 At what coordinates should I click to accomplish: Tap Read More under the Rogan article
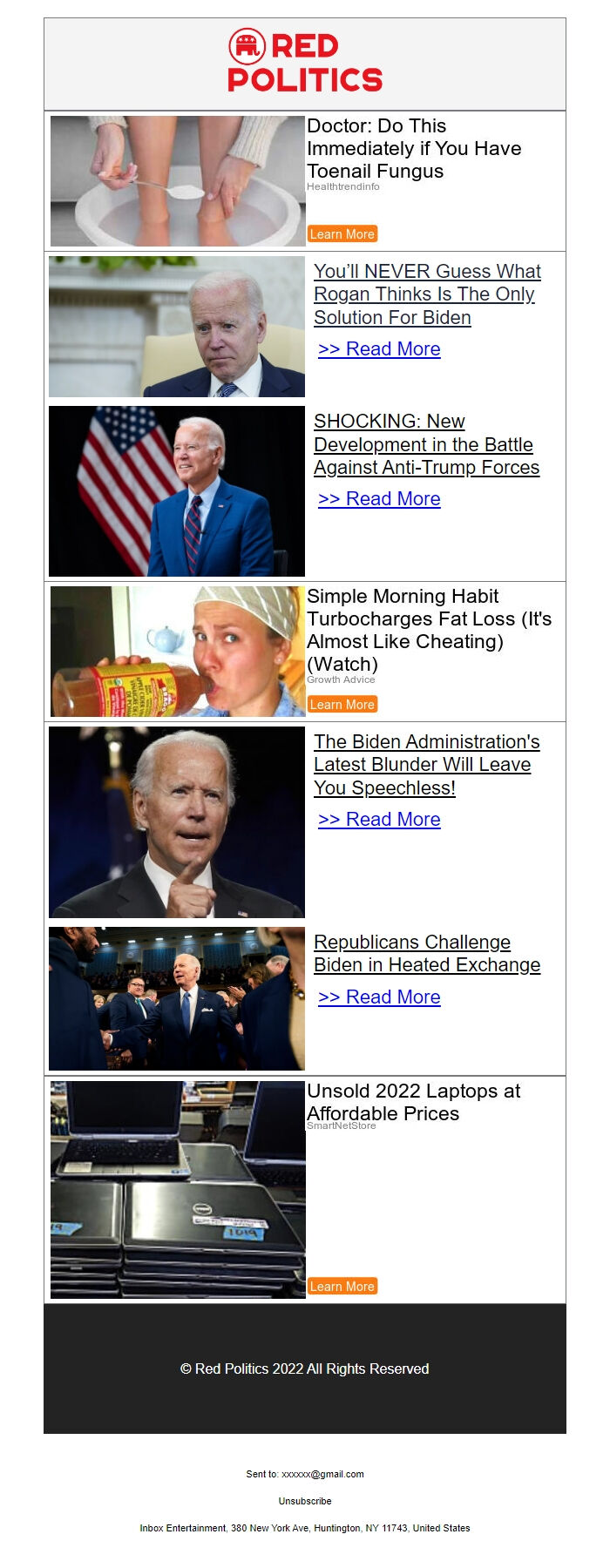click(x=379, y=349)
